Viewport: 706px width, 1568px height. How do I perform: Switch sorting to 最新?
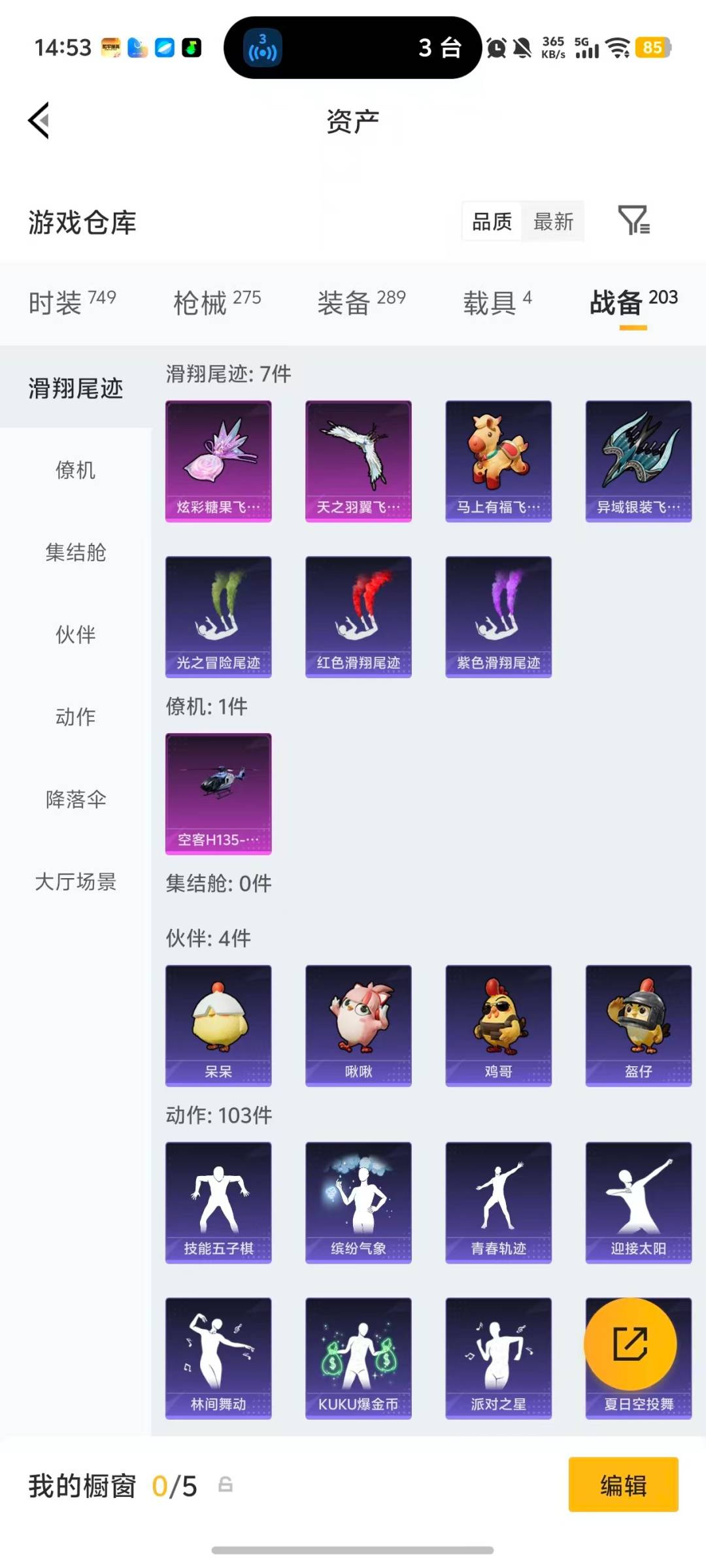552,221
